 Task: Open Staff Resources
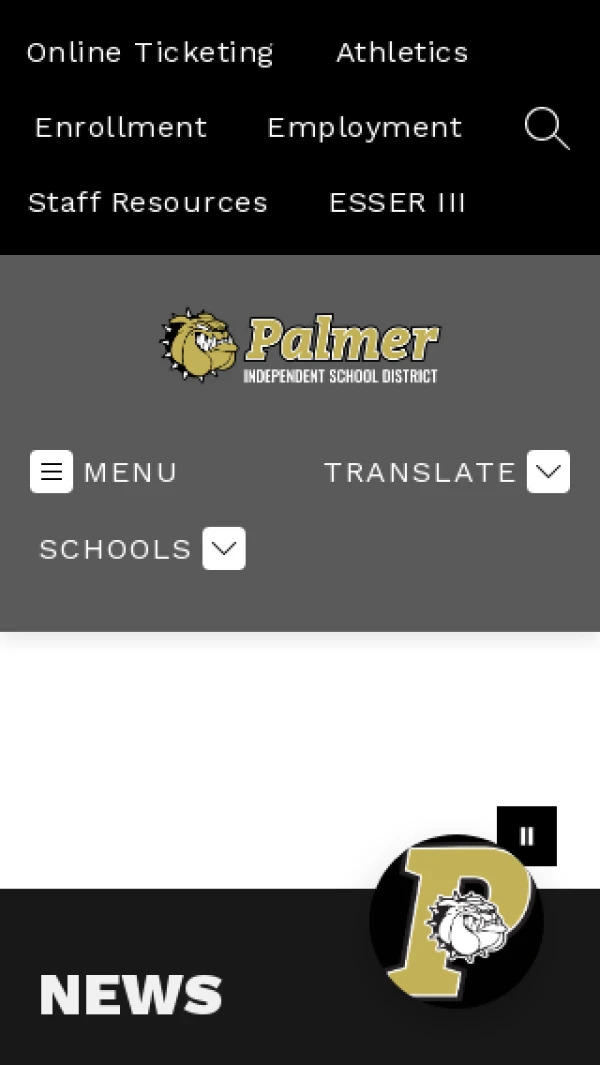pos(148,202)
